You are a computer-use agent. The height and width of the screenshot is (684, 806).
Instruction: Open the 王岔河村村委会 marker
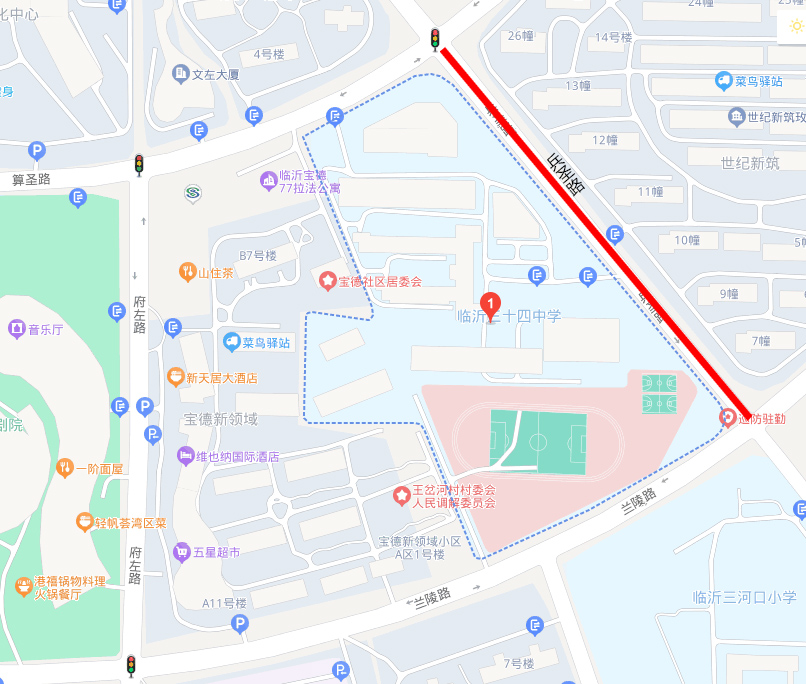click(399, 496)
